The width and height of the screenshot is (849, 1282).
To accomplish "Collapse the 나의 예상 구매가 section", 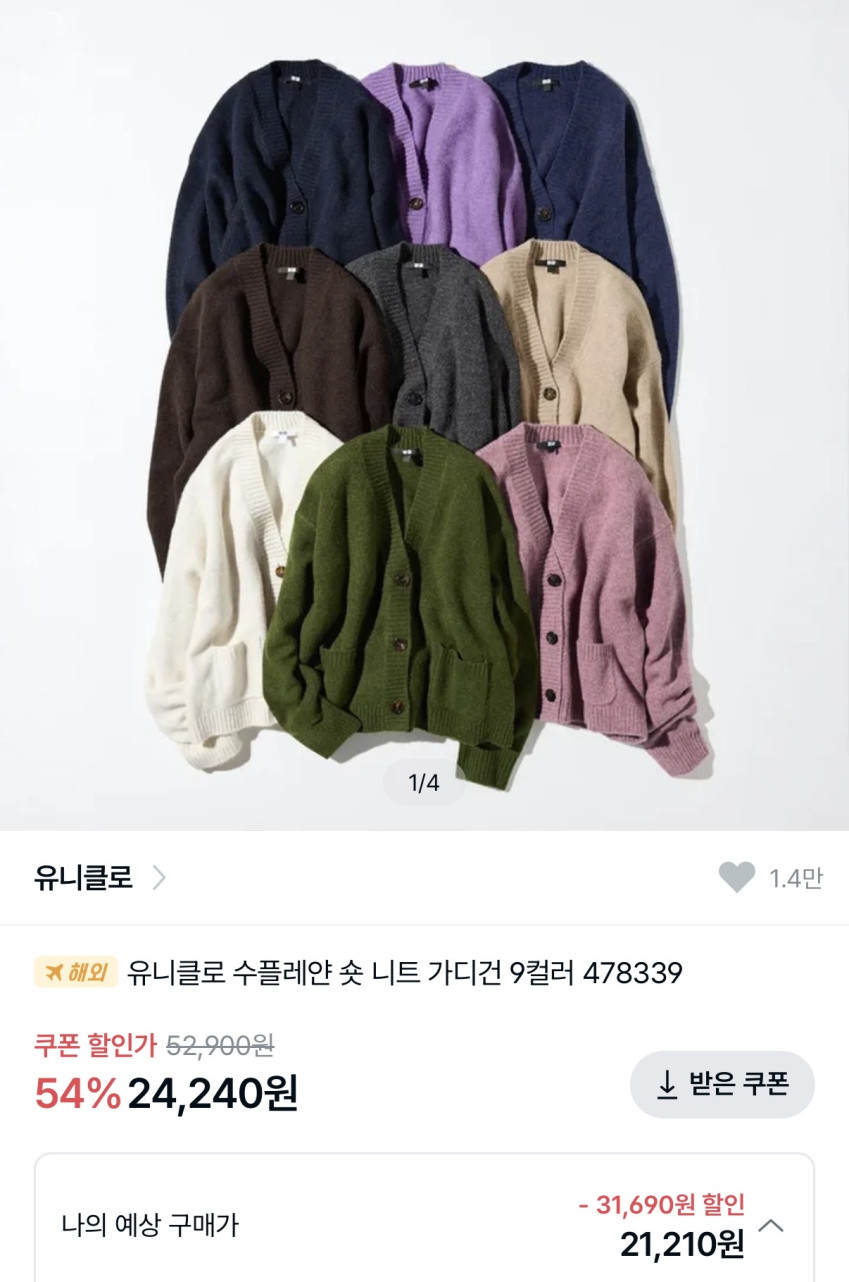I will tap(771, 1225).
